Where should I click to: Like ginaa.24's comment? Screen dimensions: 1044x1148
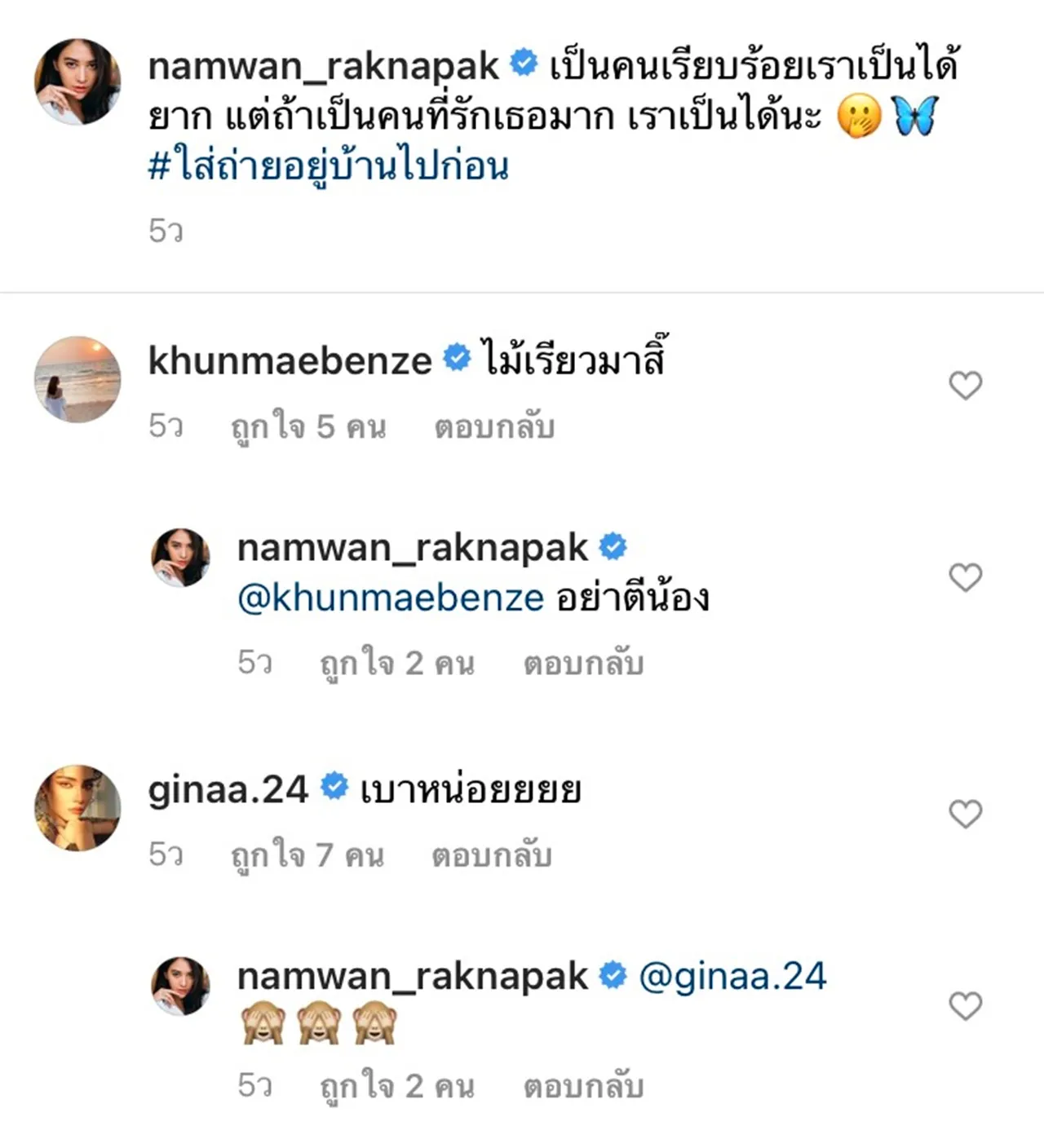click(965, 814)
